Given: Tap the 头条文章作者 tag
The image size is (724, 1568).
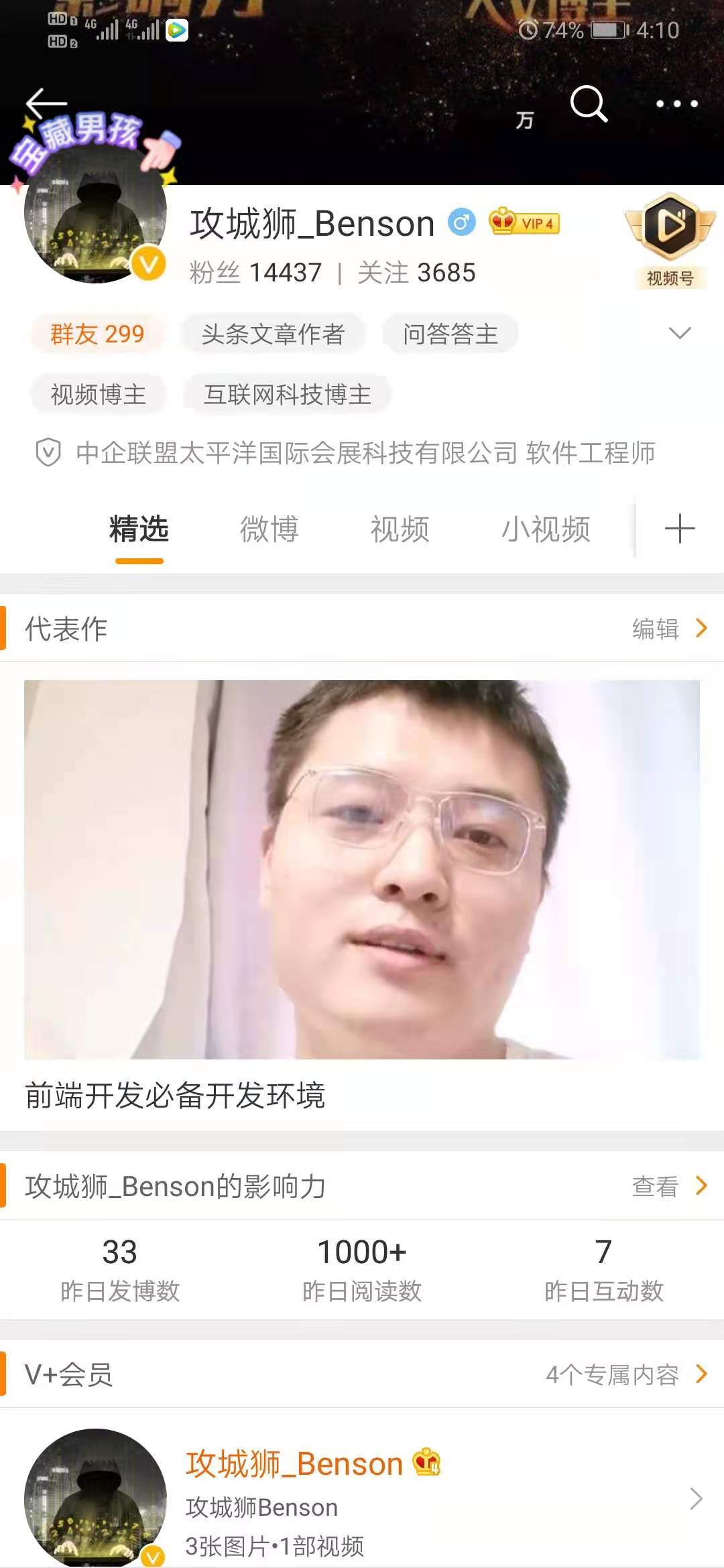Looking at the screenshot, I should (x=273, y=334).
